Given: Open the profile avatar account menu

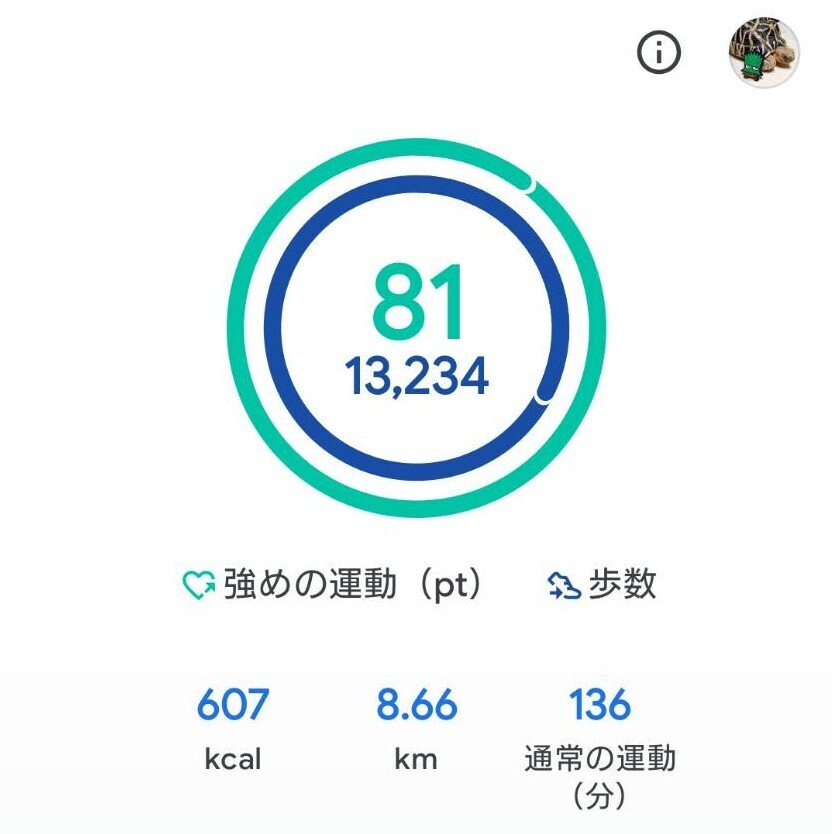Looking at the screenshot, I should (763, 52).
